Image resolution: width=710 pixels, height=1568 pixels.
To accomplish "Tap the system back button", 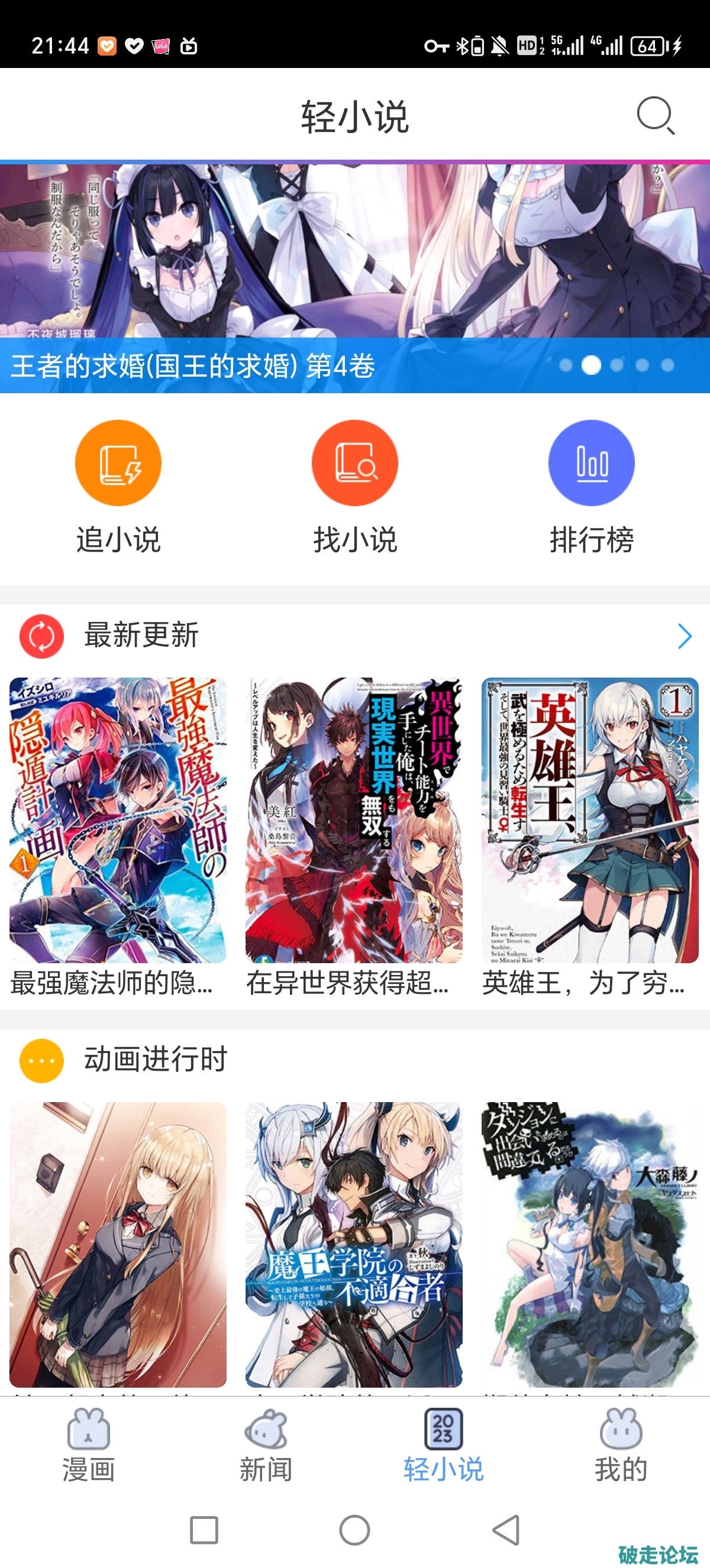I will click(505, 1530).
